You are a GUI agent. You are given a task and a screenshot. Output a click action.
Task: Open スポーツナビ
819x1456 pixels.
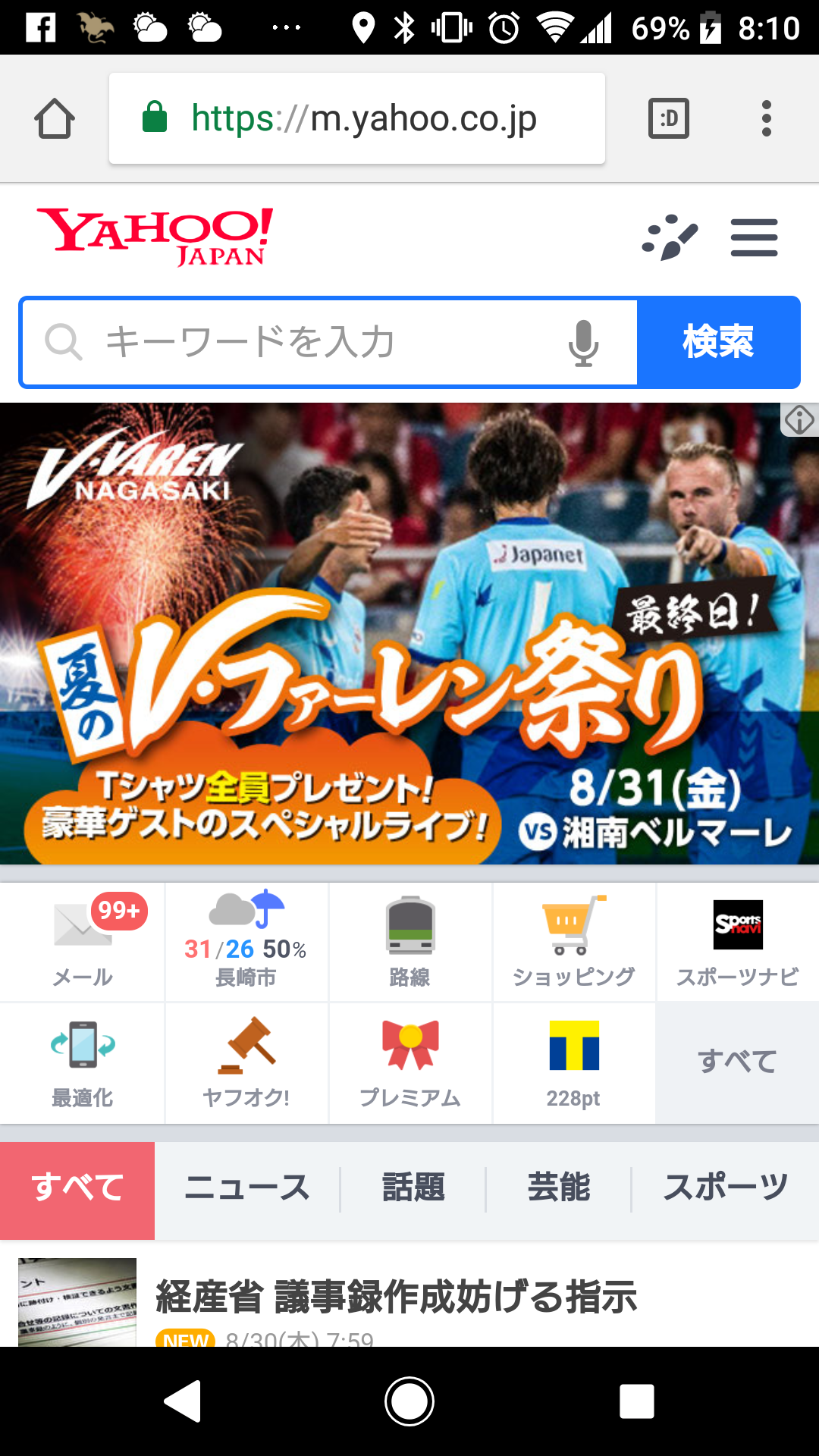[737, 942]
